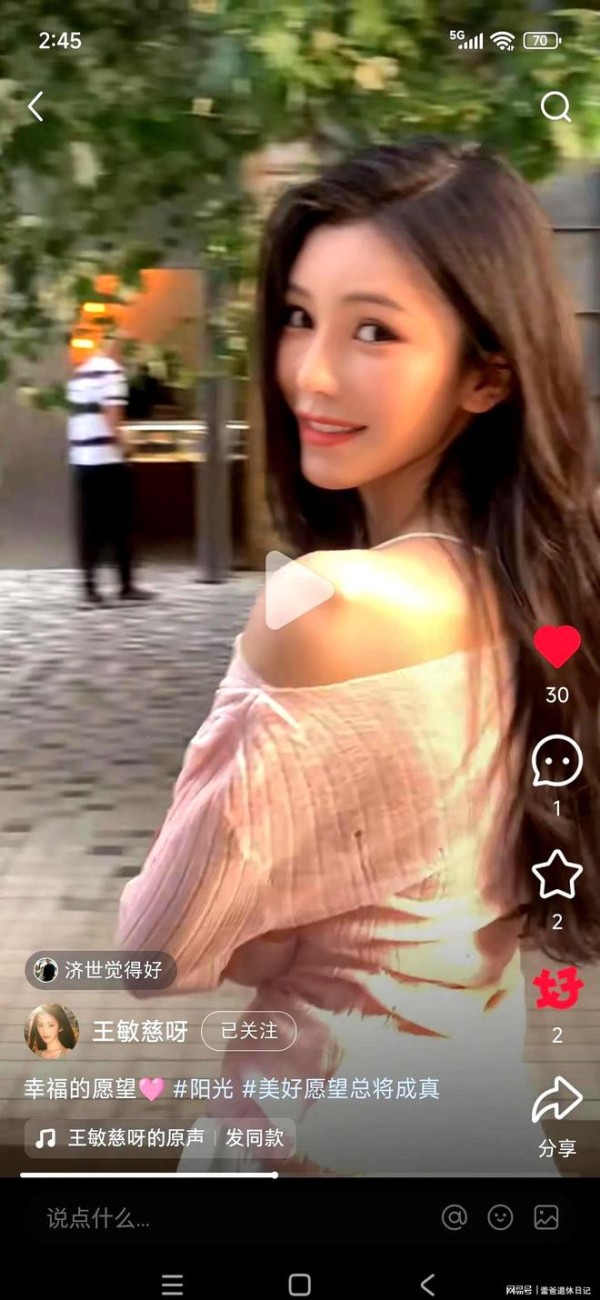Tap the red 好 recommend icon
Viewport: 600px width, 1300px height.
coord(557,989)
